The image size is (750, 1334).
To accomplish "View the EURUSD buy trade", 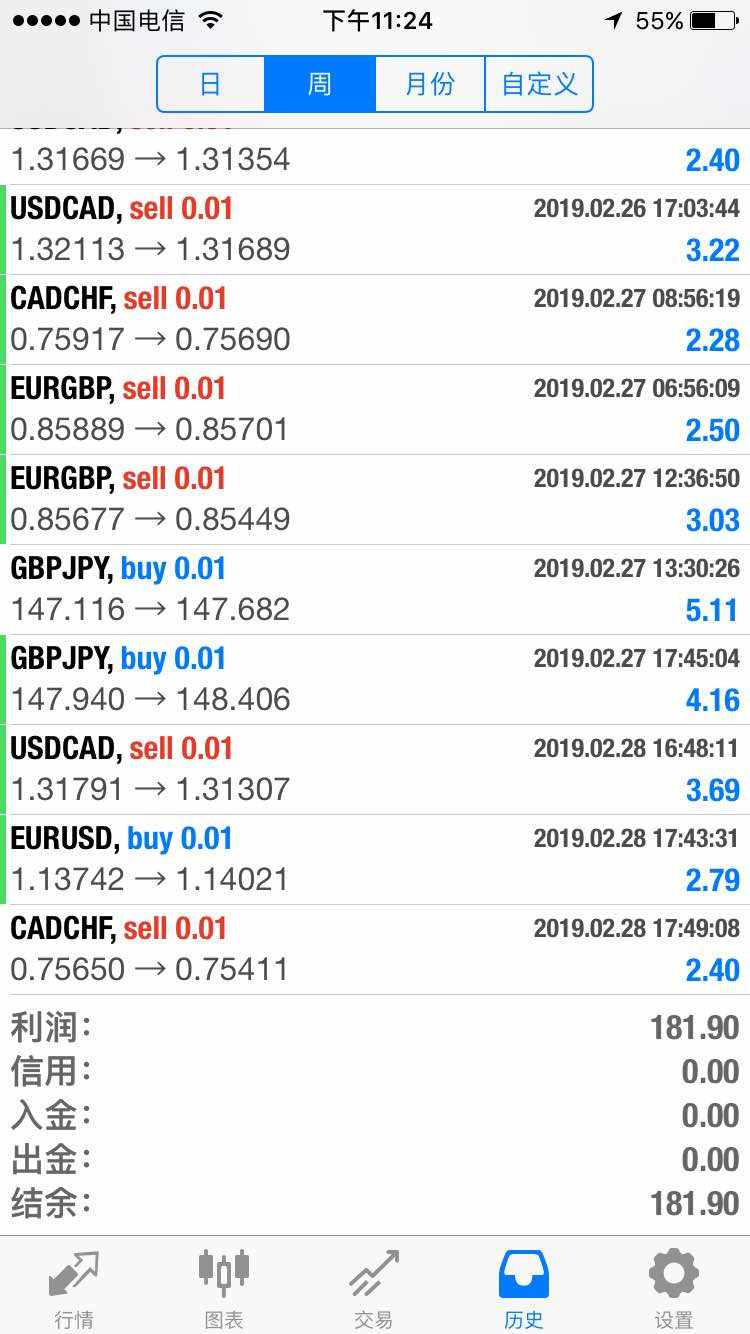I will click(375, 860).
